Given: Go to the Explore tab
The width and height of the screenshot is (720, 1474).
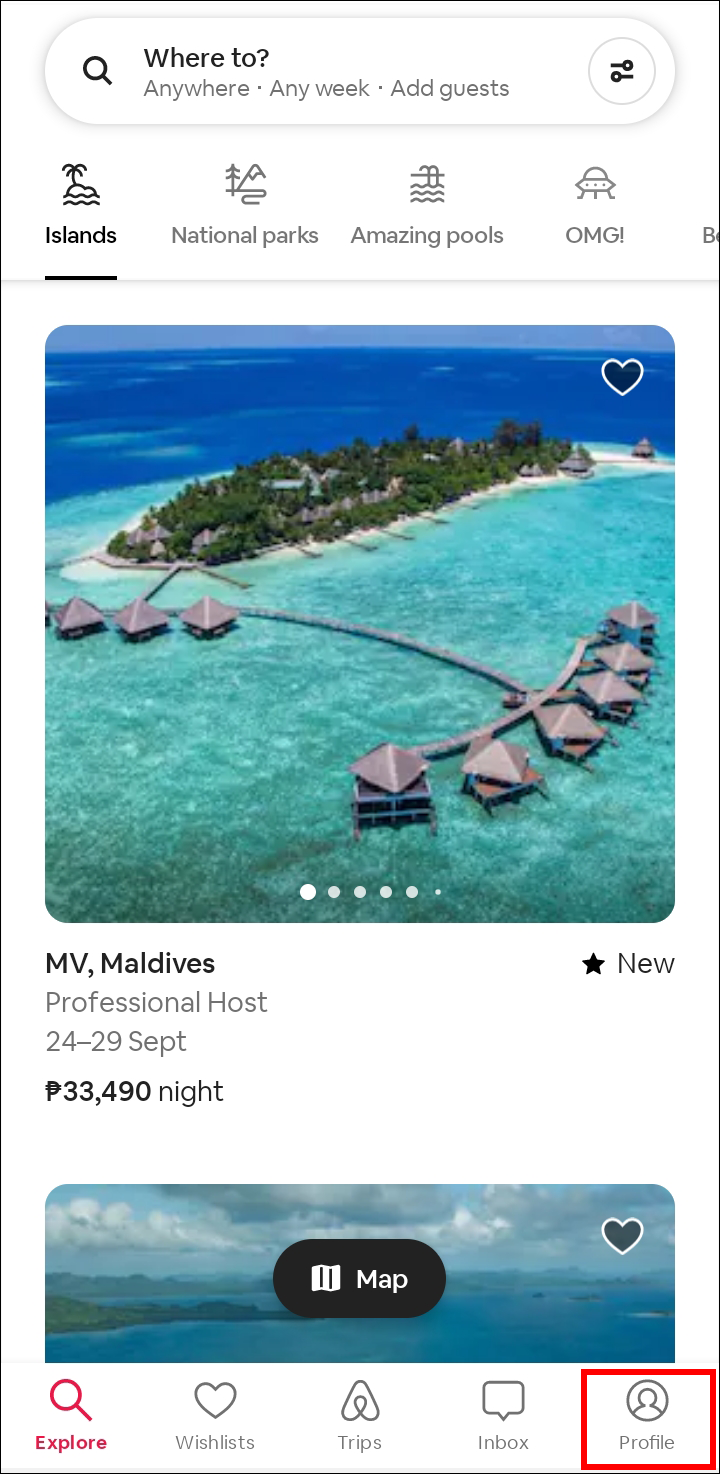Looking at the screenshot, I should point(71,1415).
